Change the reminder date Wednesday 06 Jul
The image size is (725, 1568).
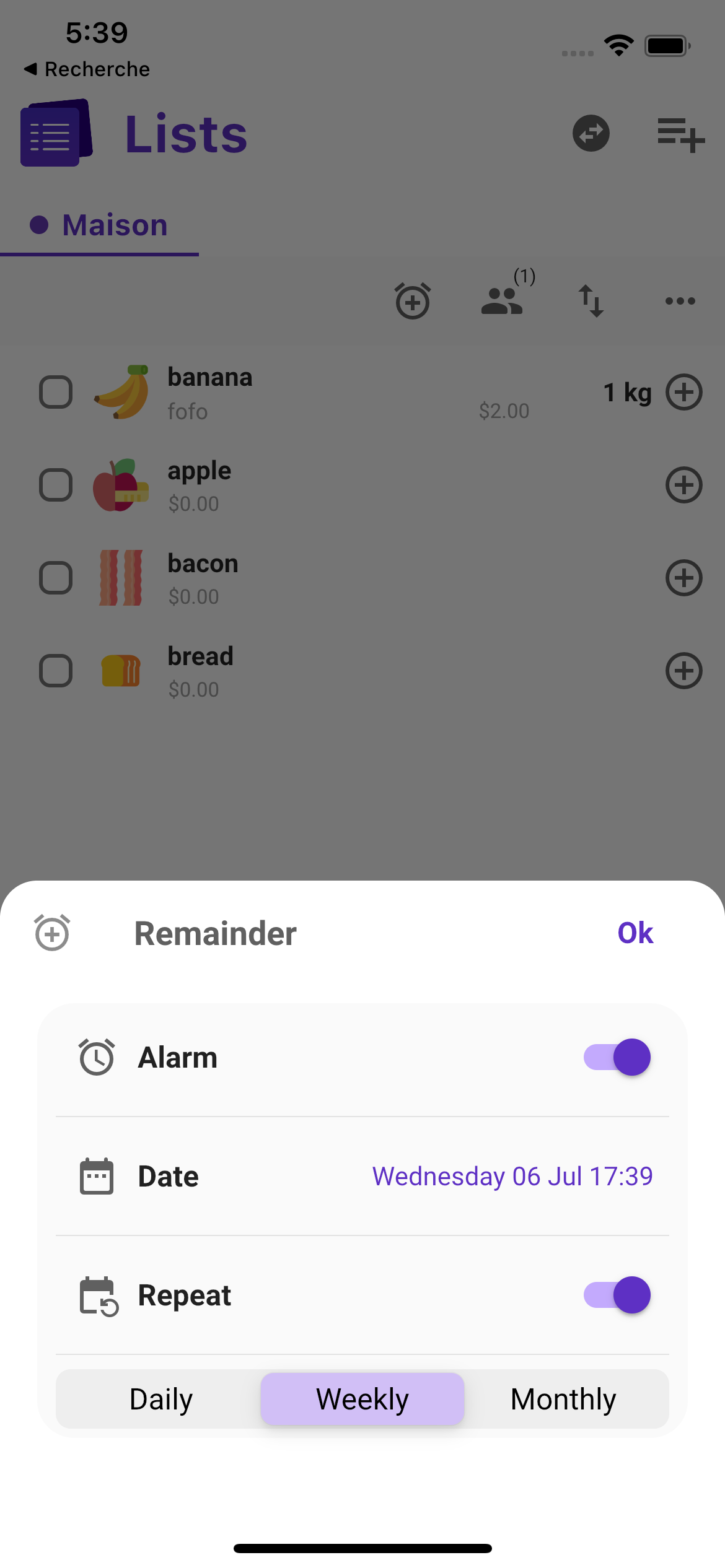point(512,1176)
